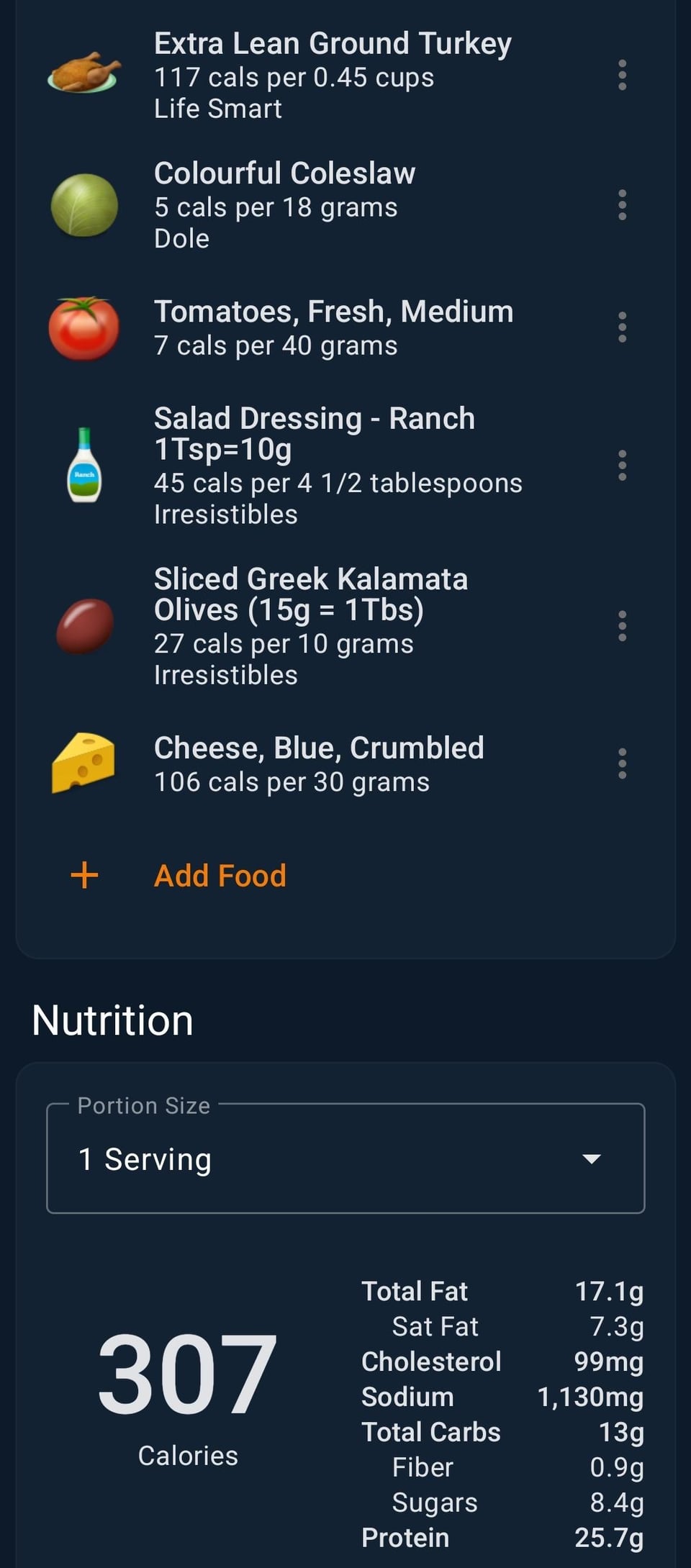Select the Cheese, Blue, Crumbled row
The height and width of the screenshot is (1568, 691).
pos(319,763)
